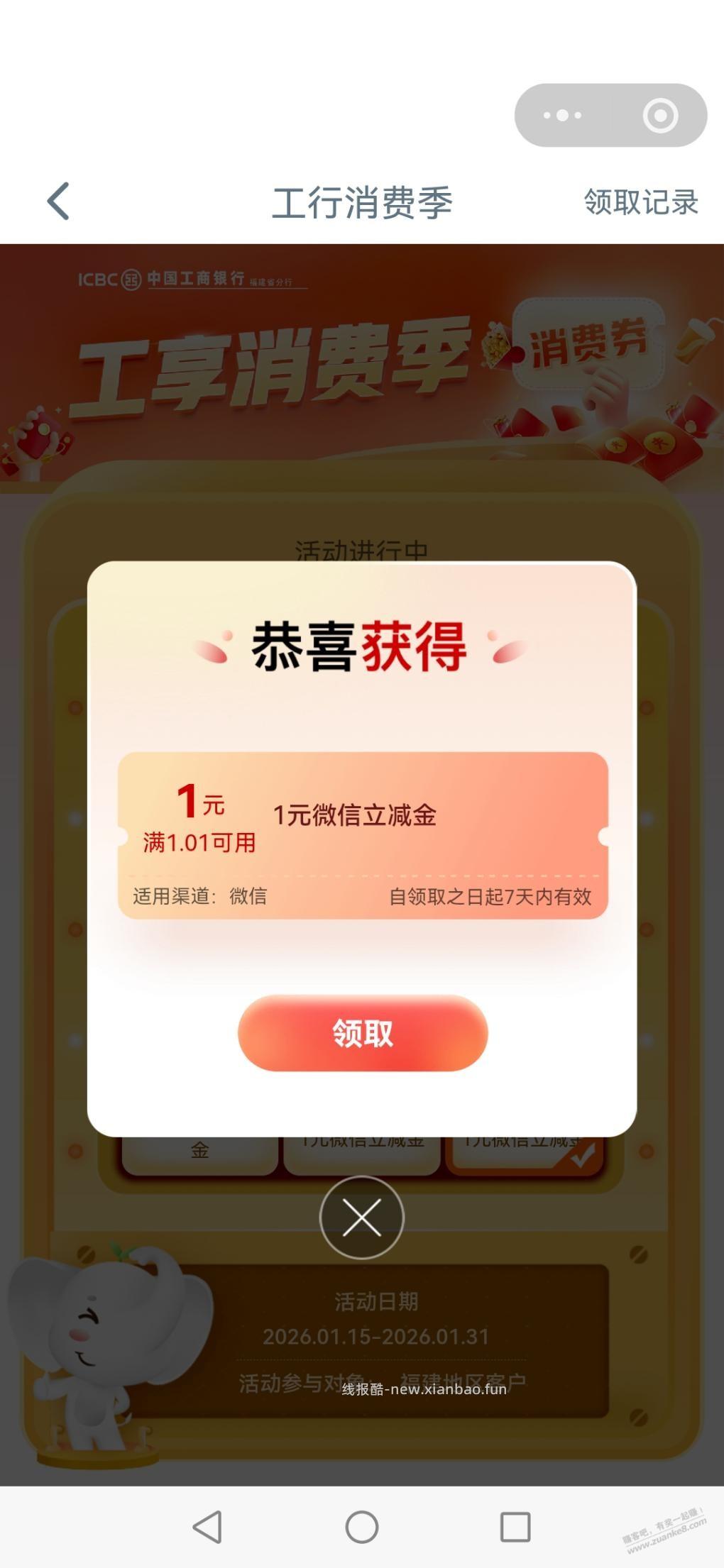Tap the WeChat capsule minimize circle
Image resolution: width=724 pixels, height=1568 pixels.
tap(659, 116)
